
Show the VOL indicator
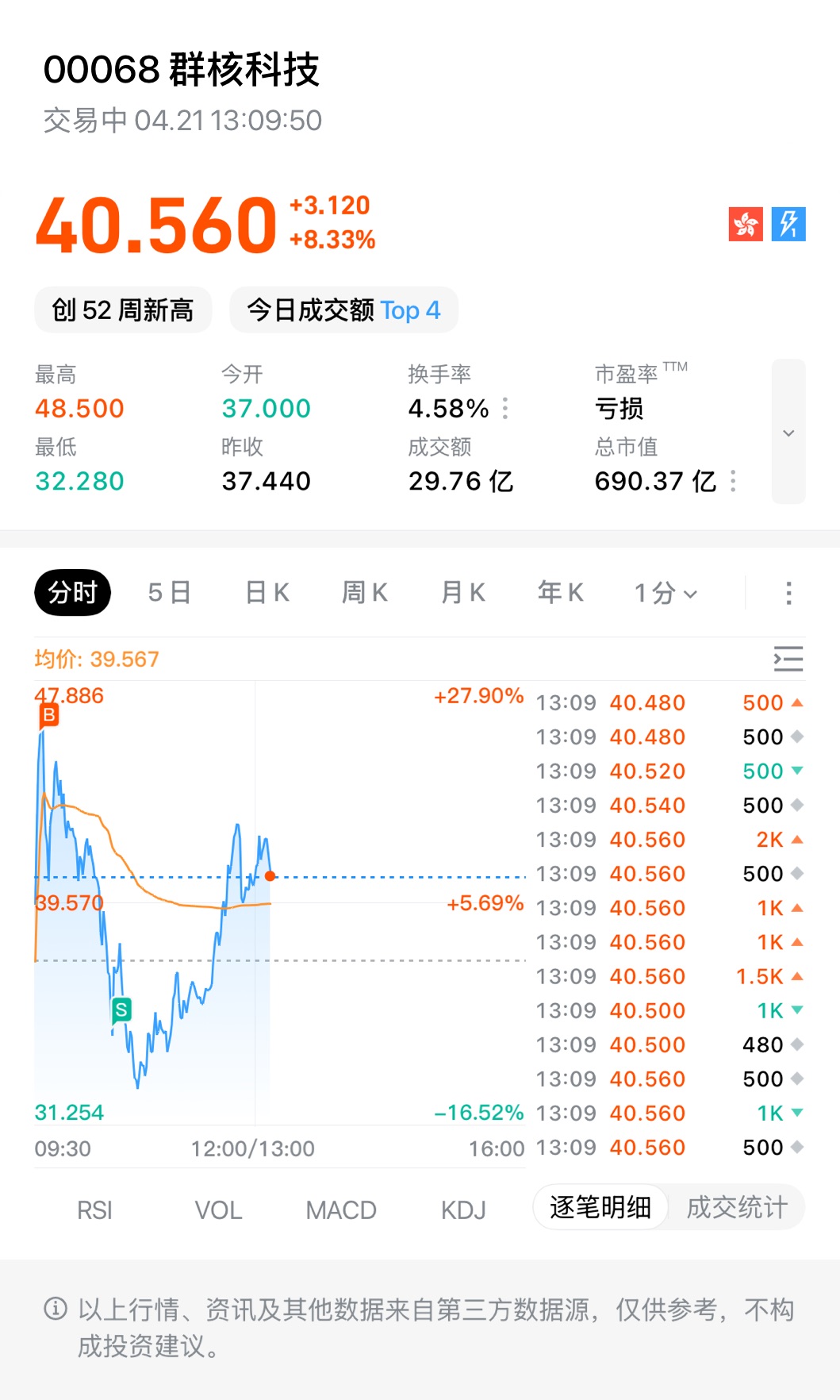click(218, 1210)
